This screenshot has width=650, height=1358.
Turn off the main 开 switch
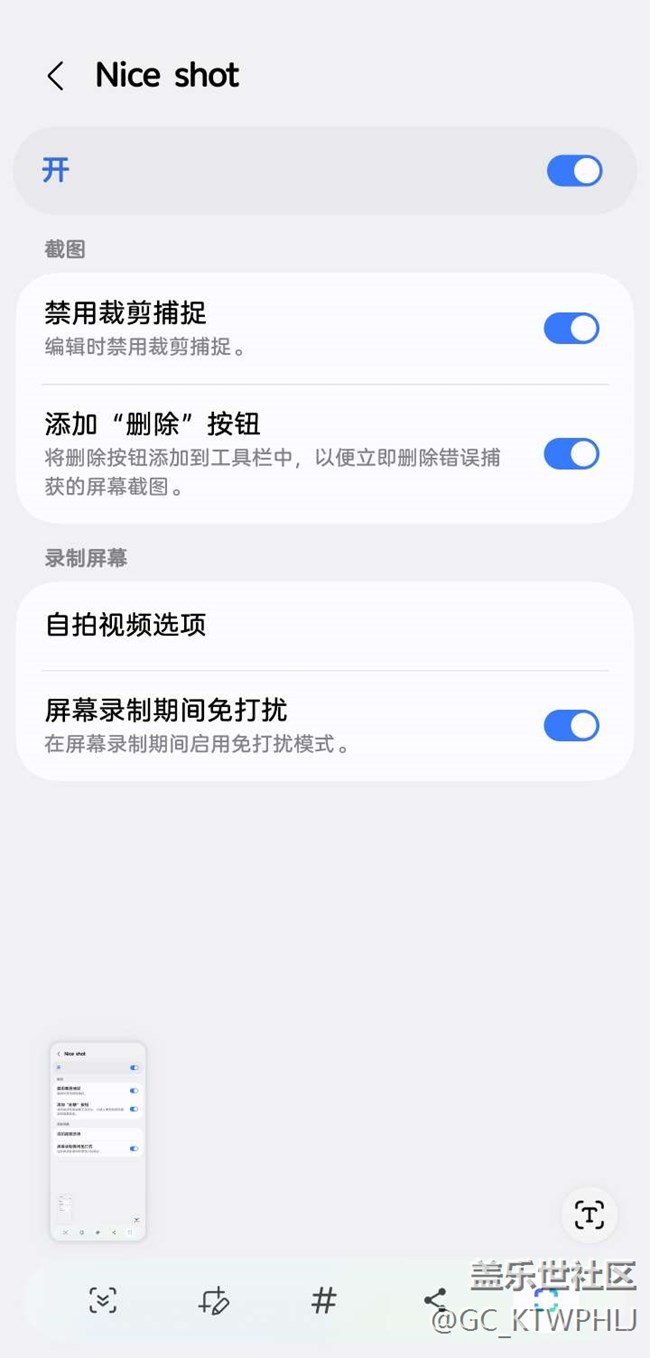[x=575, y=170]
